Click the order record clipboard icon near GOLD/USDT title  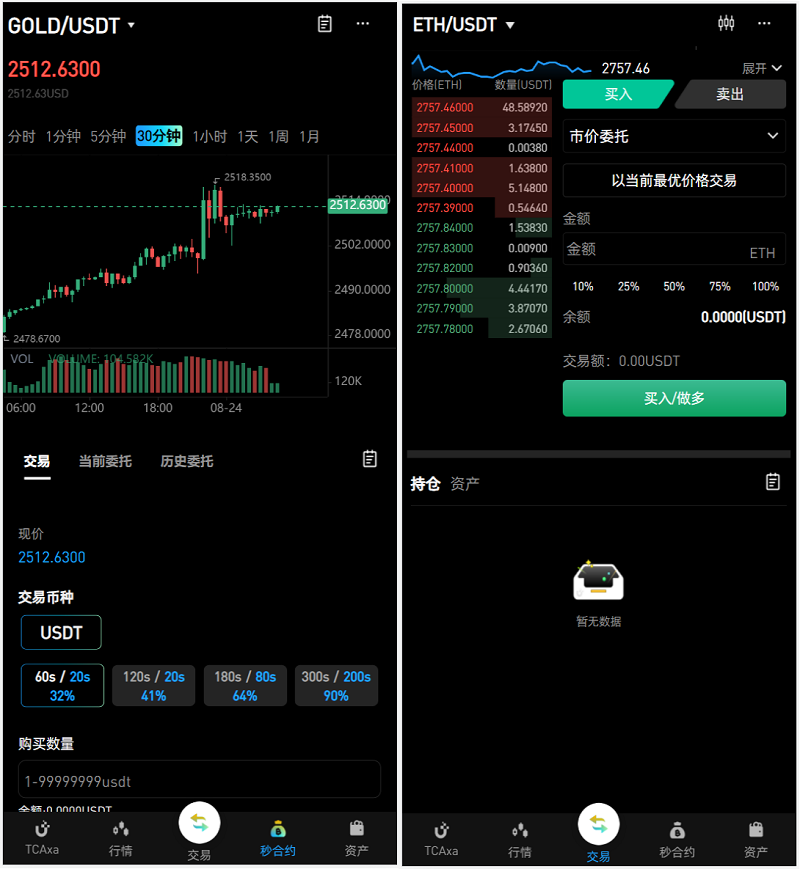[x=323, y=24]
